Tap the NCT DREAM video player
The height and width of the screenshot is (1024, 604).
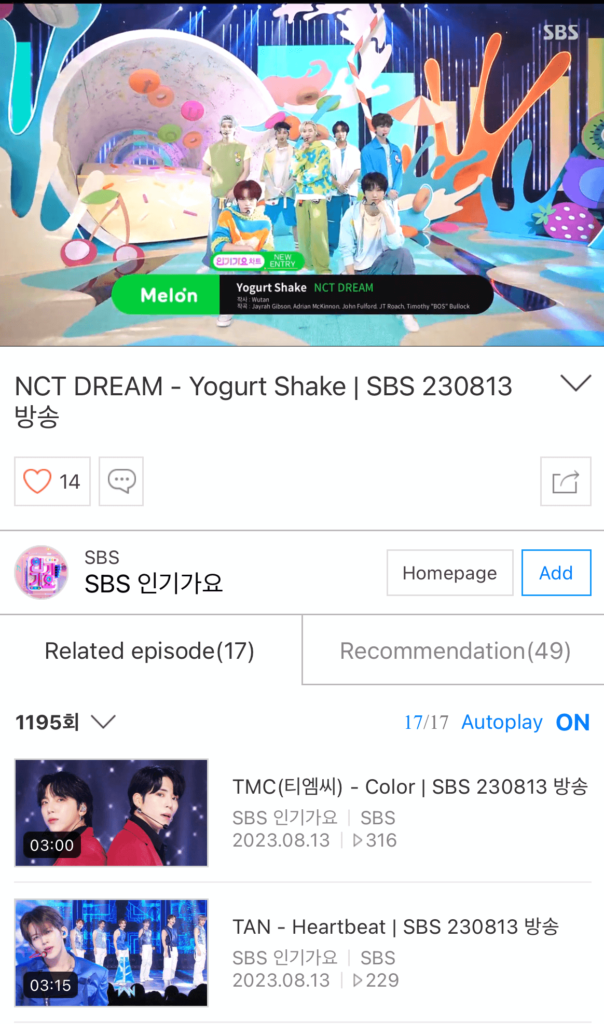pos(302,172)
